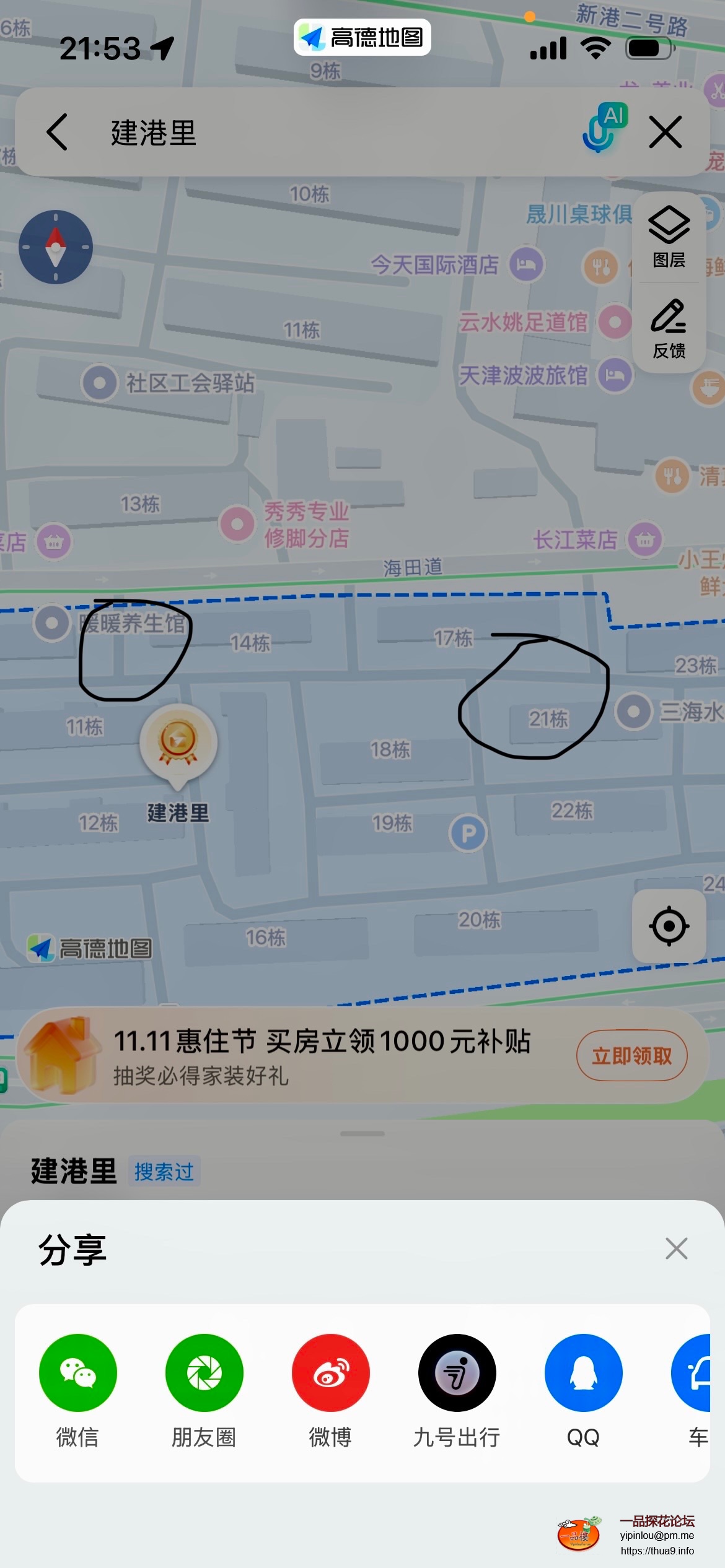The image size is (725, 1568).
Task: Open the parking lot P marker
Action: [468, 833]
